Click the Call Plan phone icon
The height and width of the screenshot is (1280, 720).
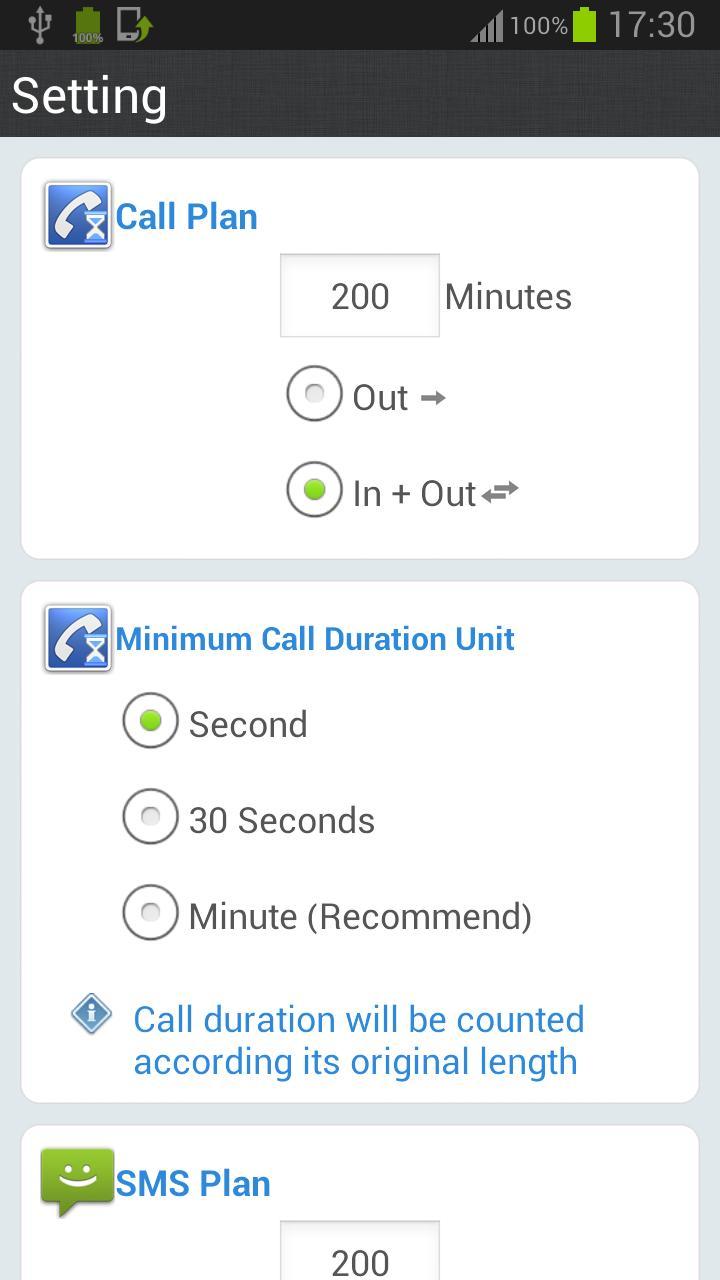click(x=77, y=214)
